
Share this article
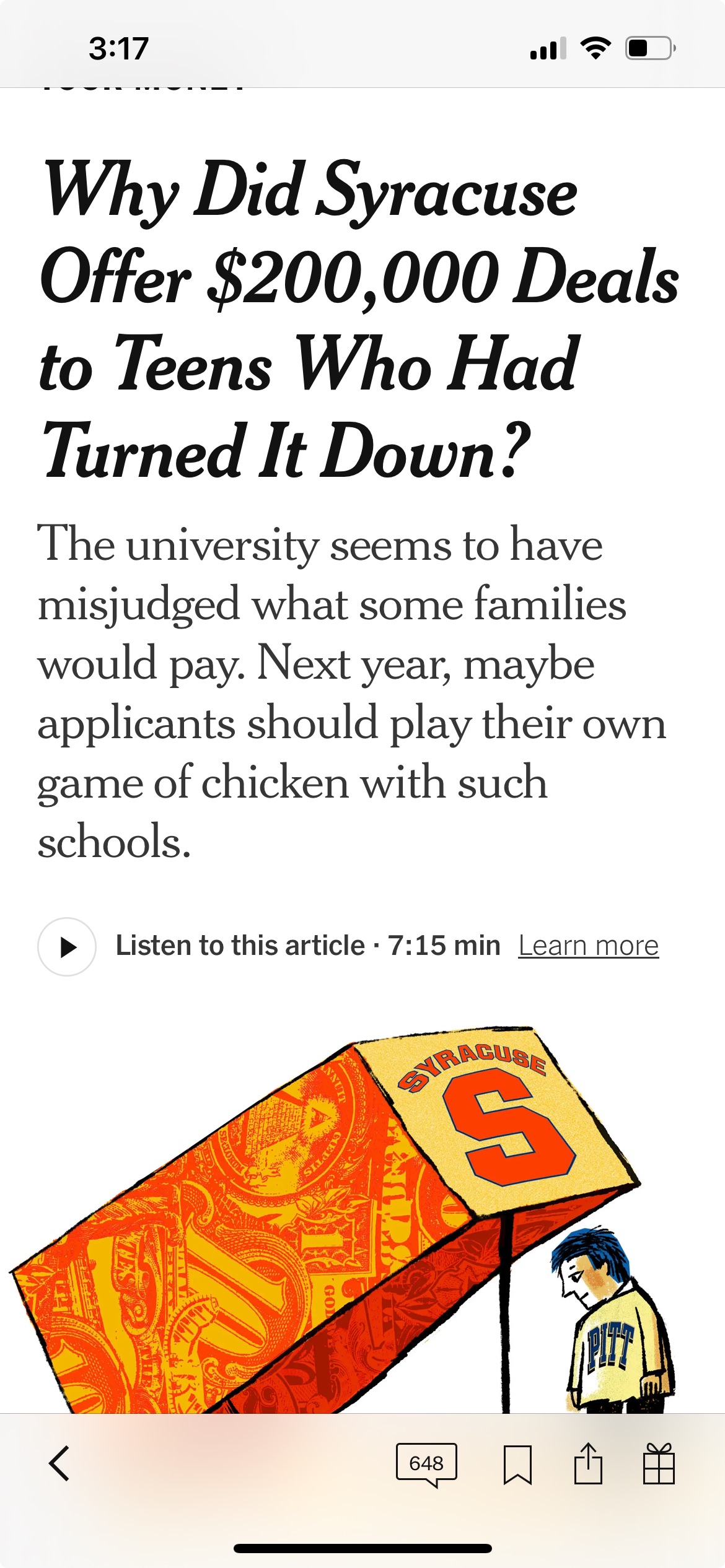click(587, 1463)
